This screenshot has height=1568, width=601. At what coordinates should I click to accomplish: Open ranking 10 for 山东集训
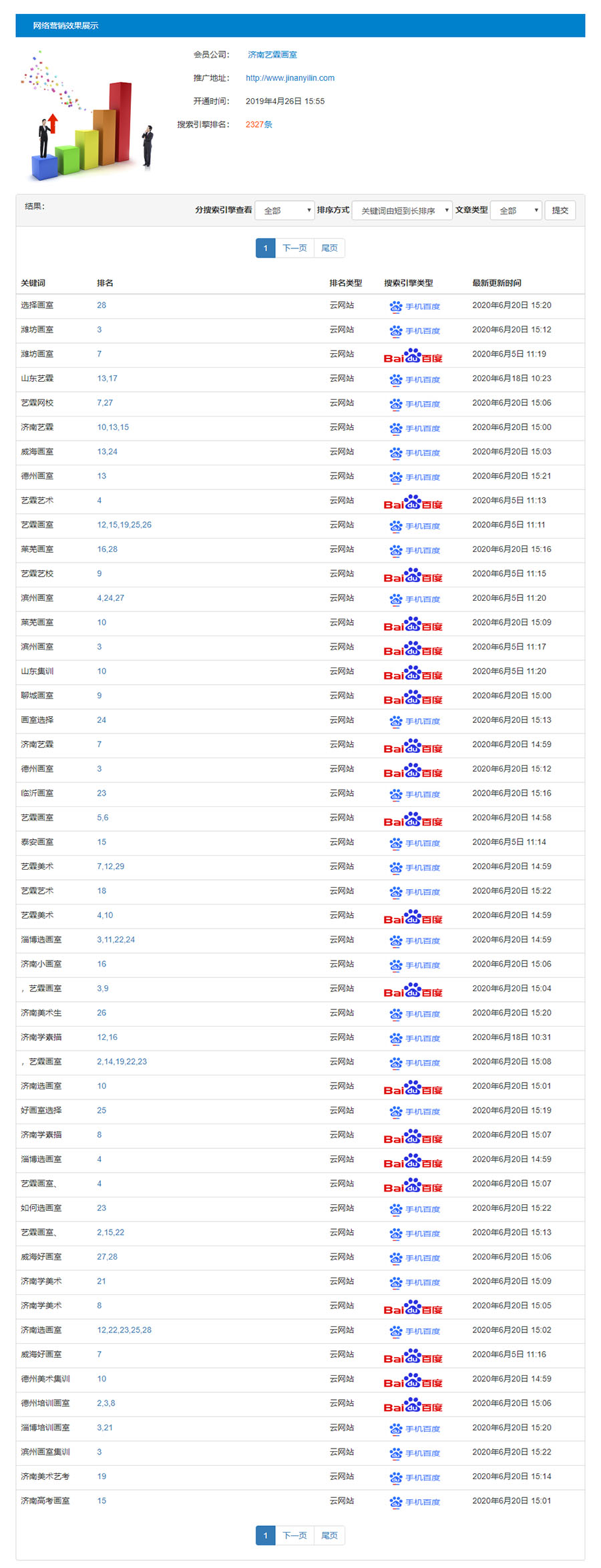click(x=102, y=672)
